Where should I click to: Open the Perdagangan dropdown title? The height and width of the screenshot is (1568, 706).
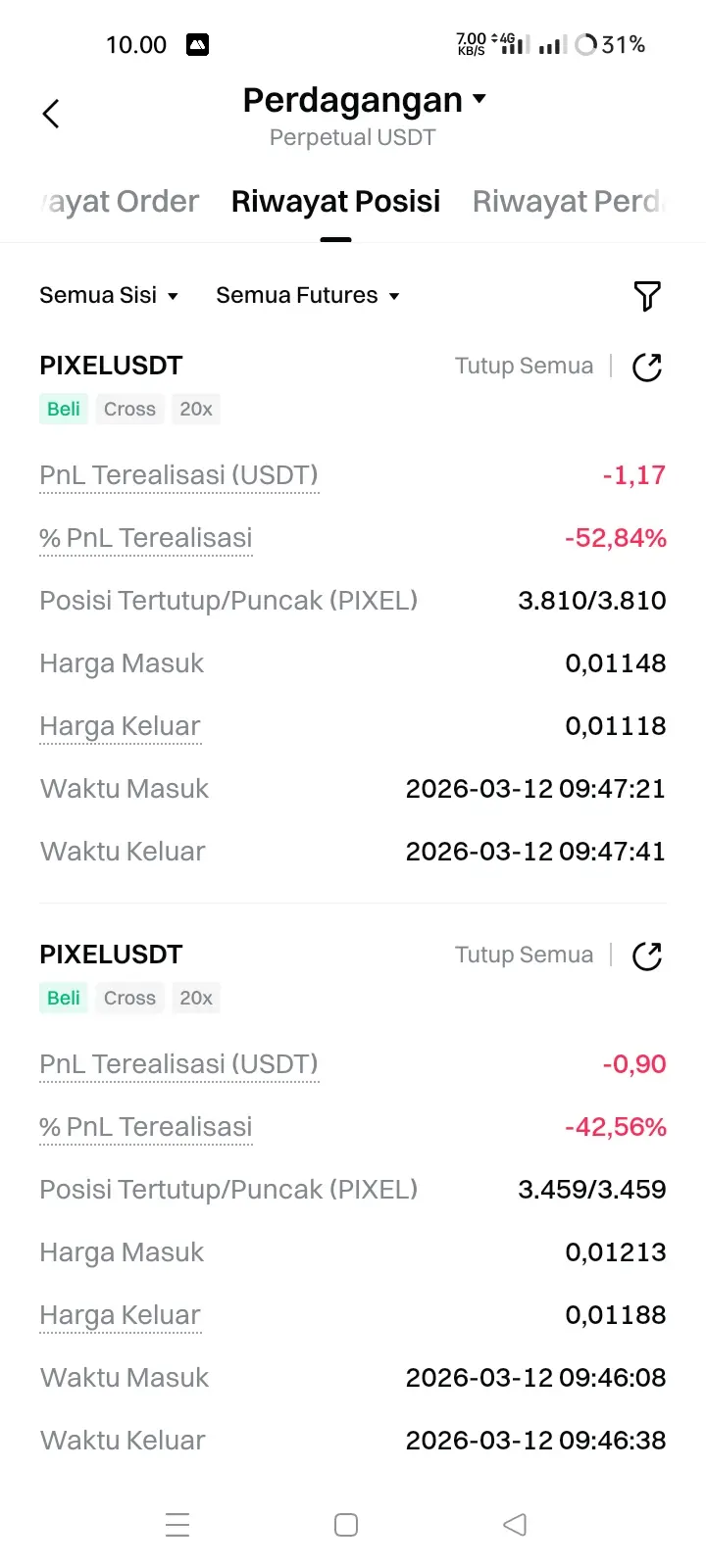(x=364, y=100)
